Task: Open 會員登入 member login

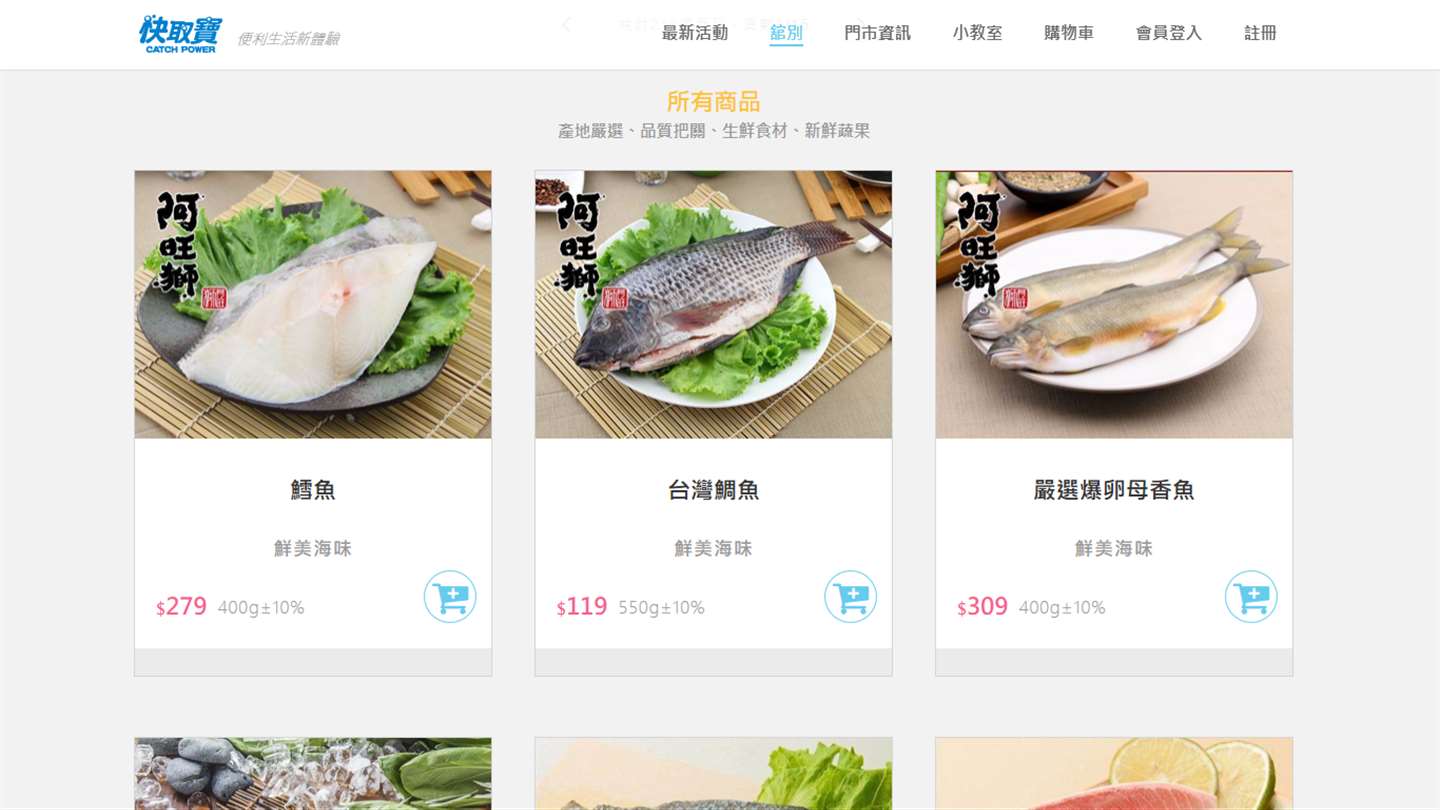Action: tap(1168, 33)
